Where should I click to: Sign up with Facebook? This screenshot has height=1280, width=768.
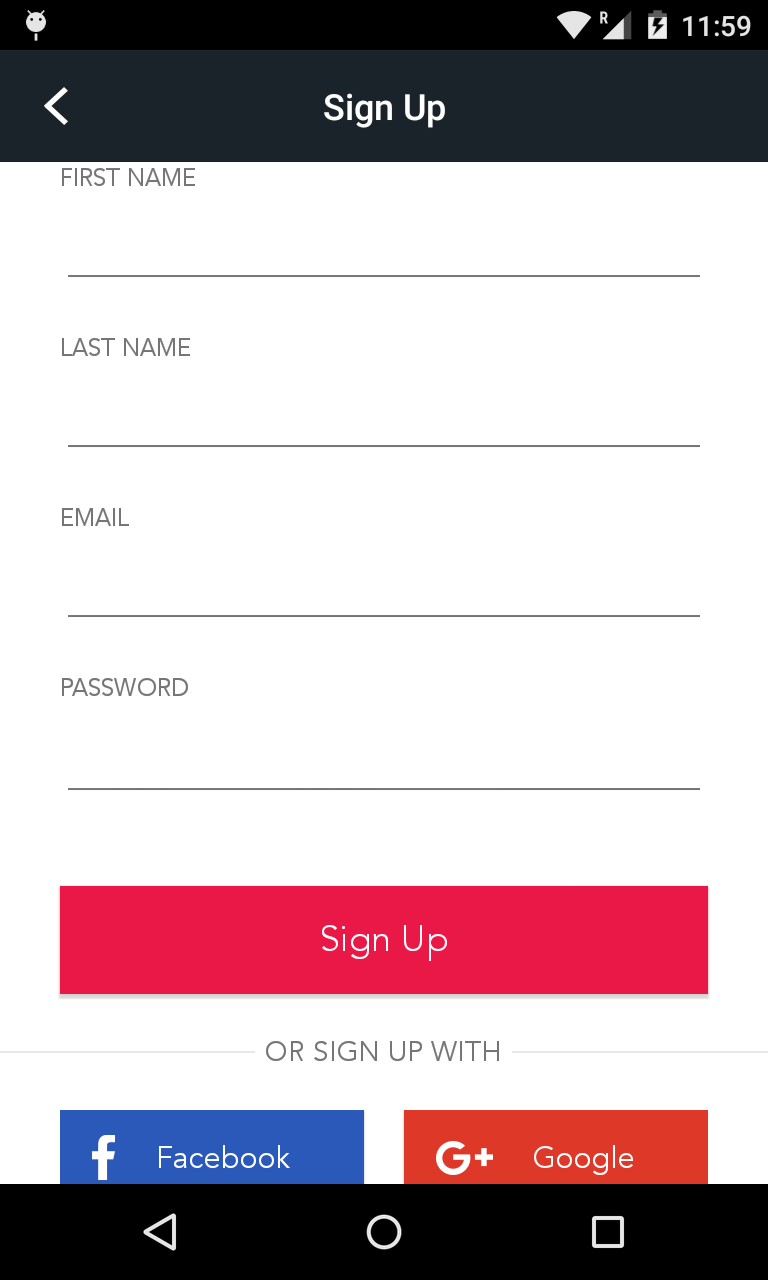click(212, 1147)
